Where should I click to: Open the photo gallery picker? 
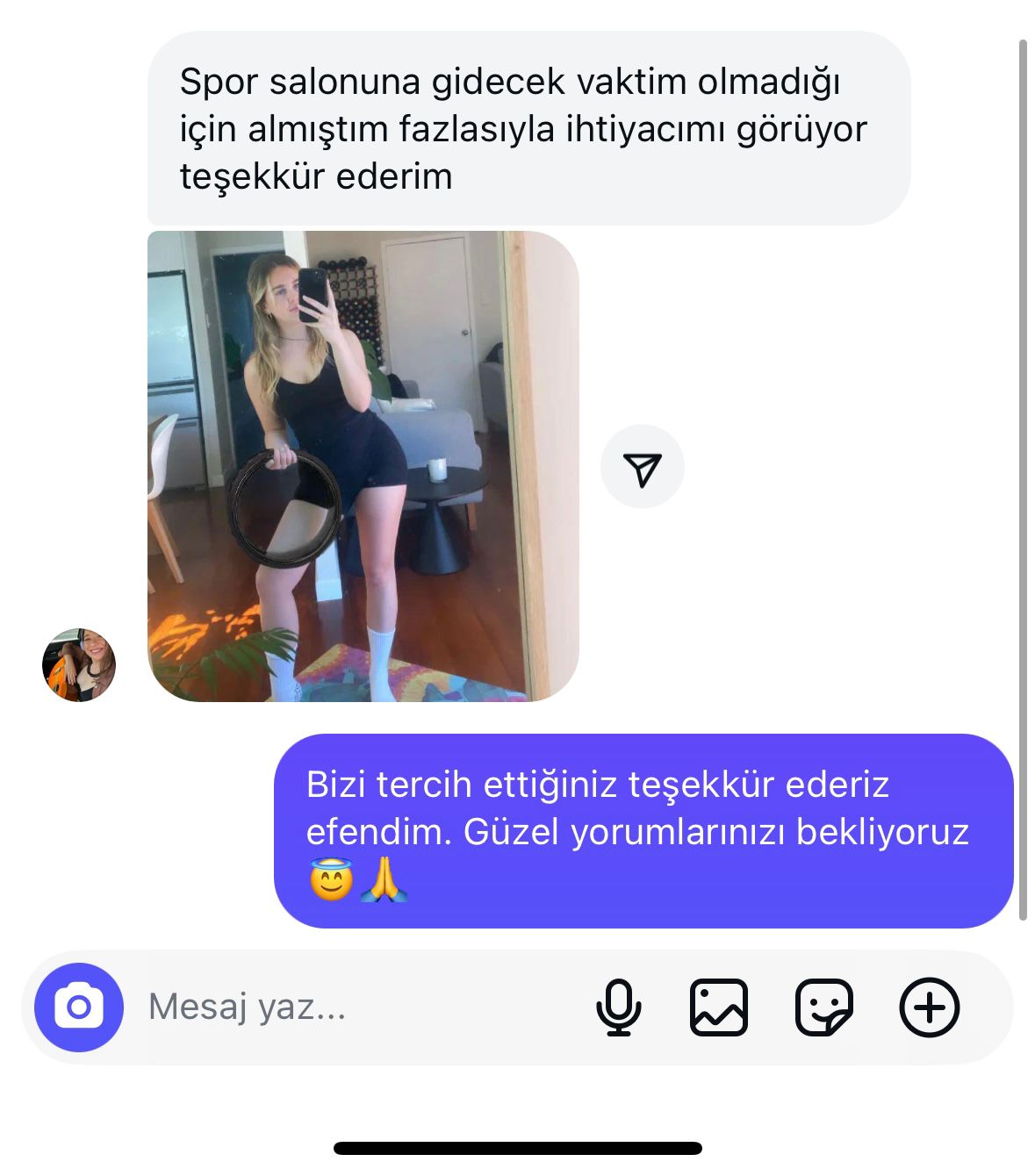pyautogui.click(x=719, y=1007)
